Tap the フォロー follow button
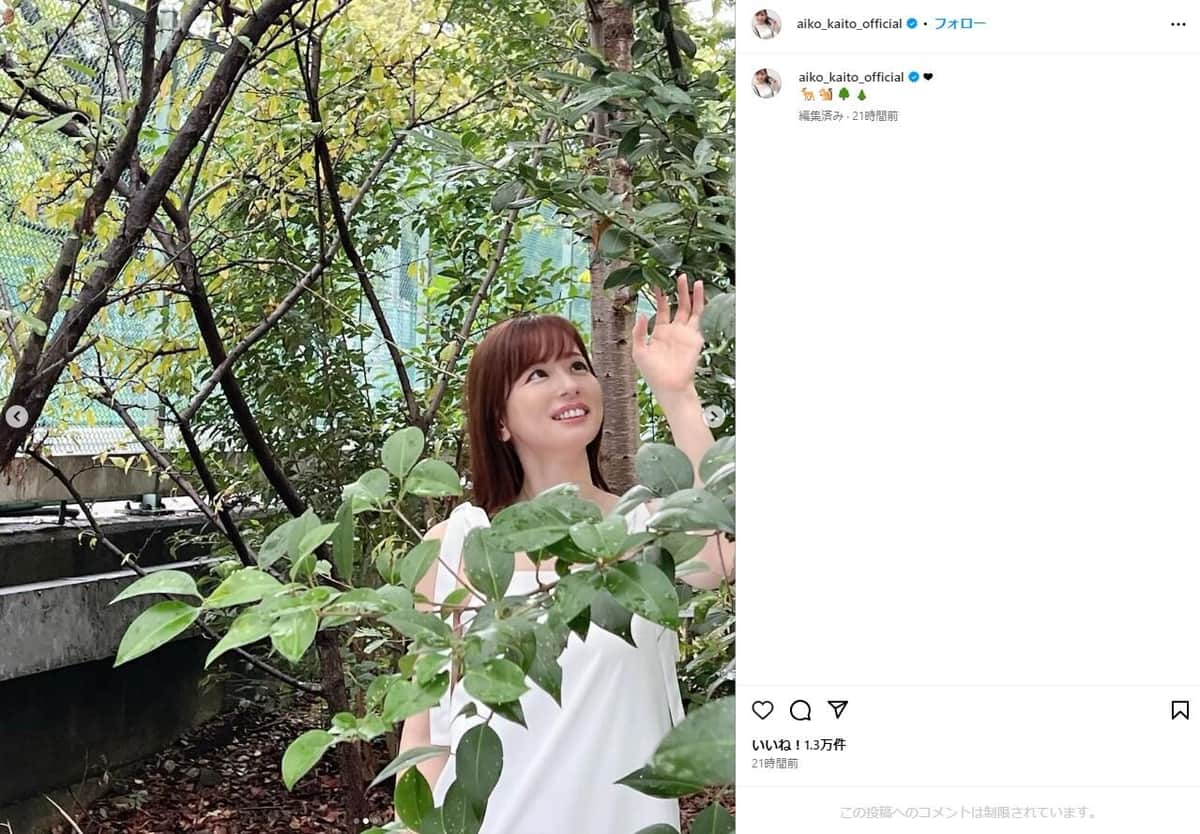 (959, 23)
